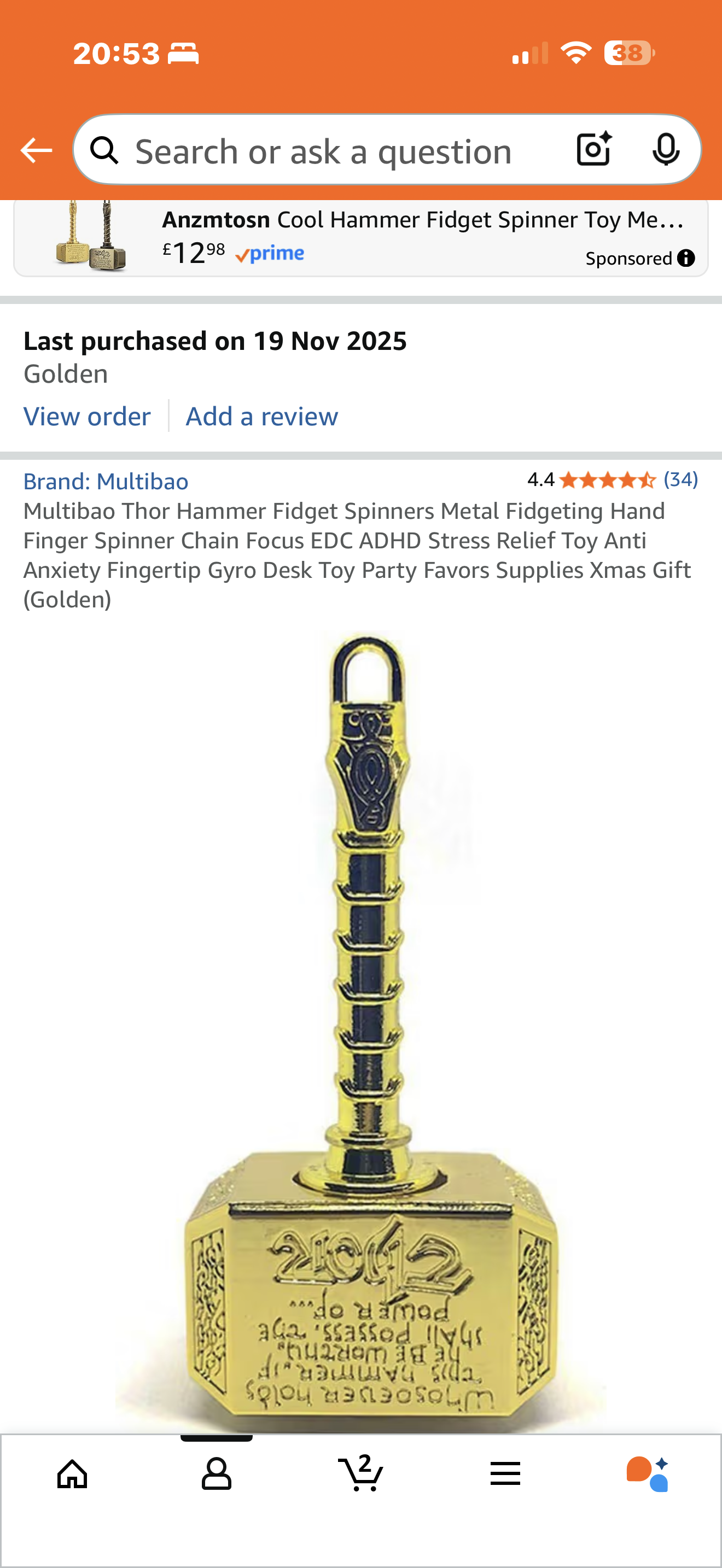Tap the search or ask a question field
722x1568 pixels.
click(x=323, y=151)
